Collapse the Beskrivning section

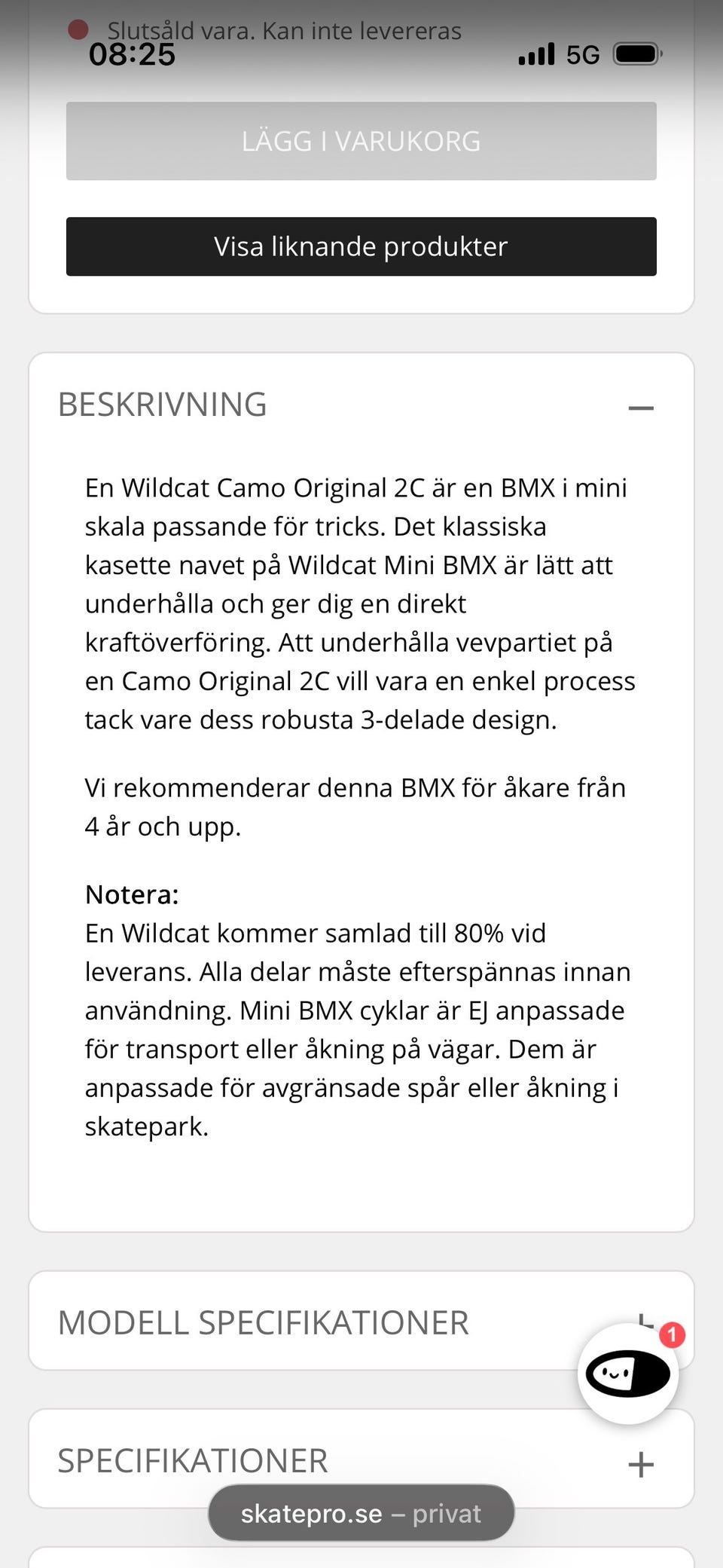tap(641, 408)
